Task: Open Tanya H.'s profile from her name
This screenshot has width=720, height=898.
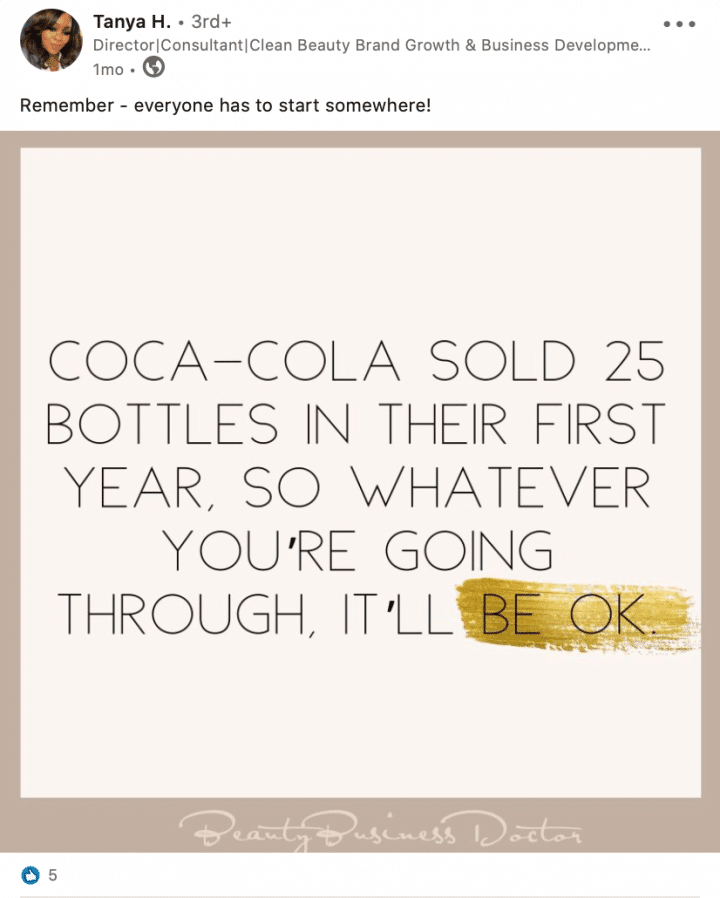Action: click(131, 21)
